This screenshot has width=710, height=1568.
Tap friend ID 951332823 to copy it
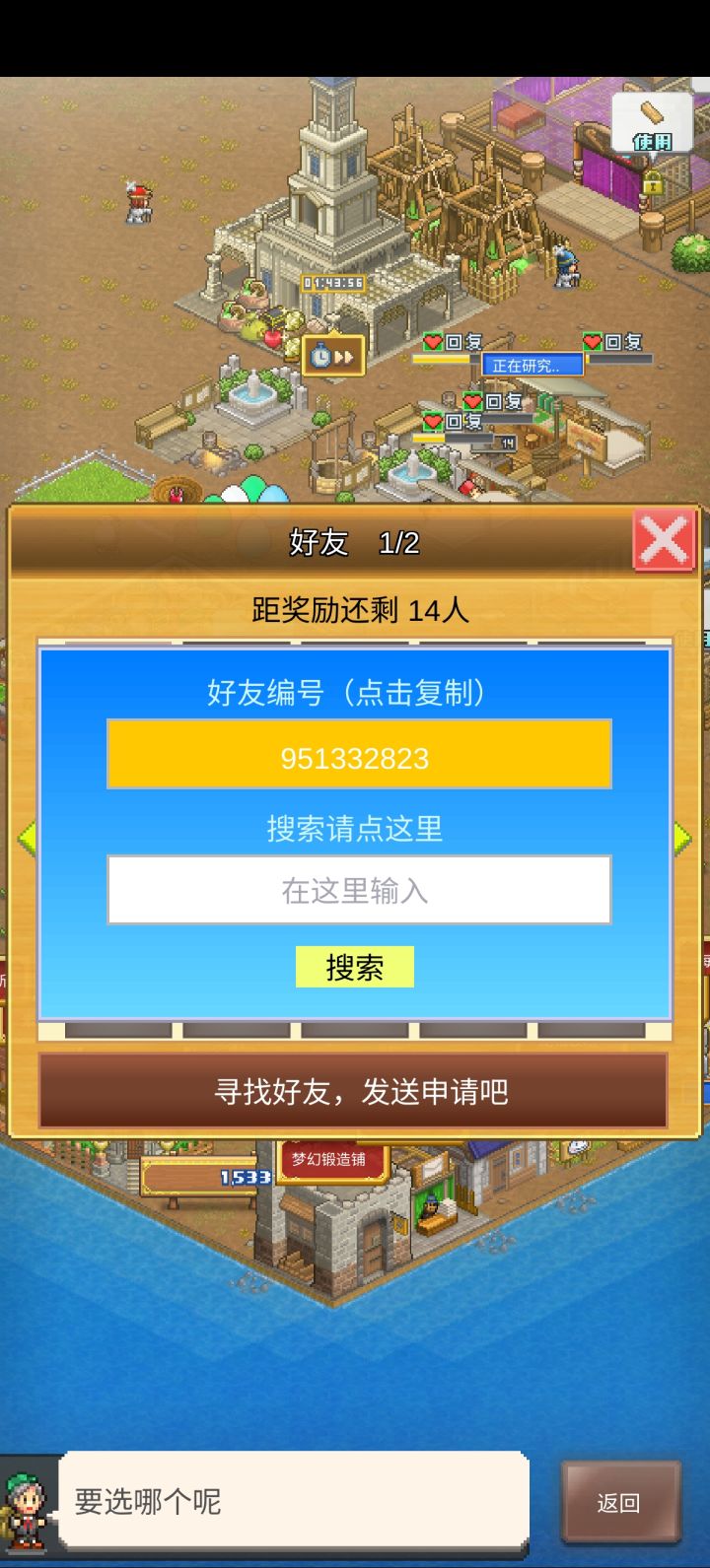(x=355, y=756)
